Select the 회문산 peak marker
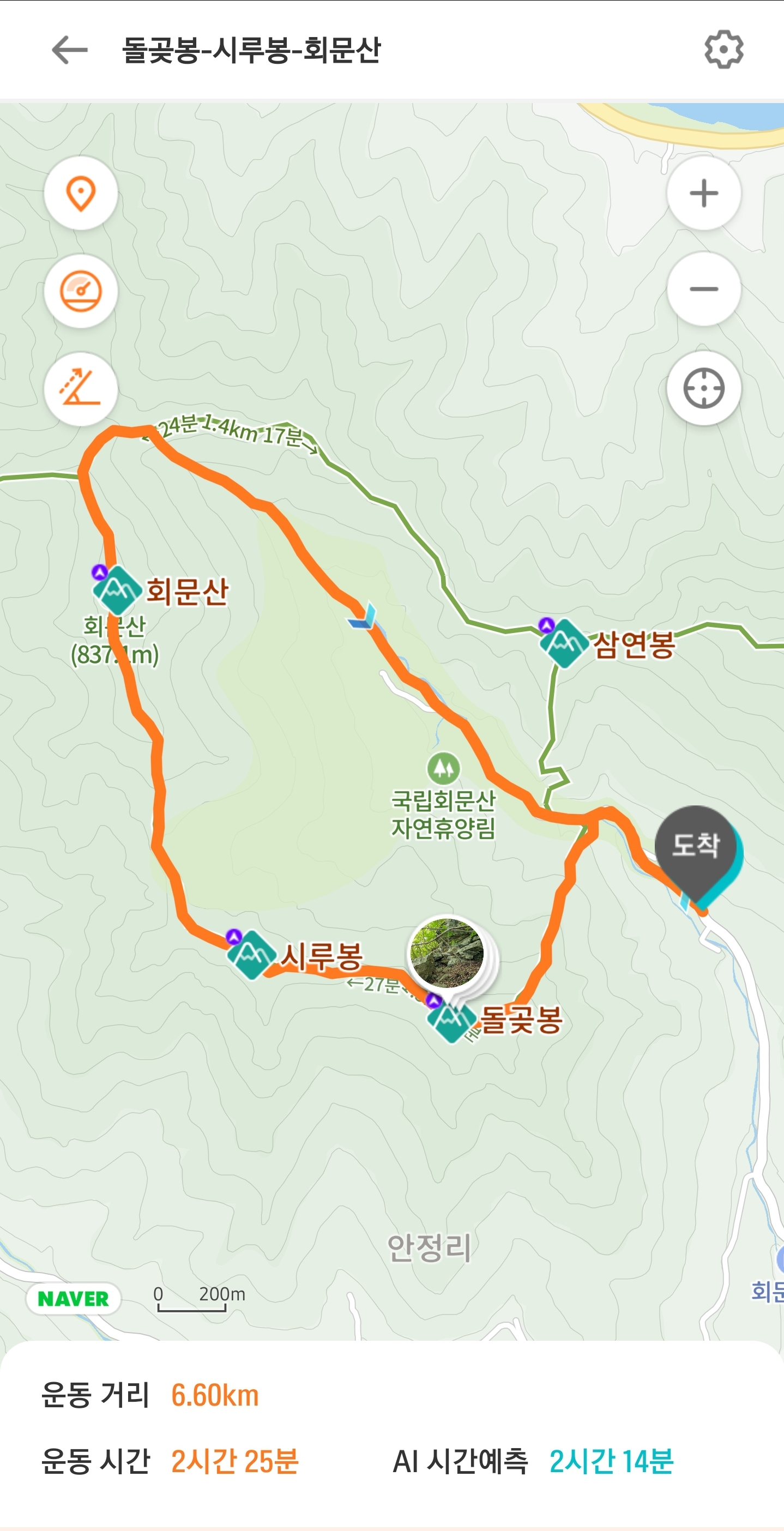 coord(117,590)
